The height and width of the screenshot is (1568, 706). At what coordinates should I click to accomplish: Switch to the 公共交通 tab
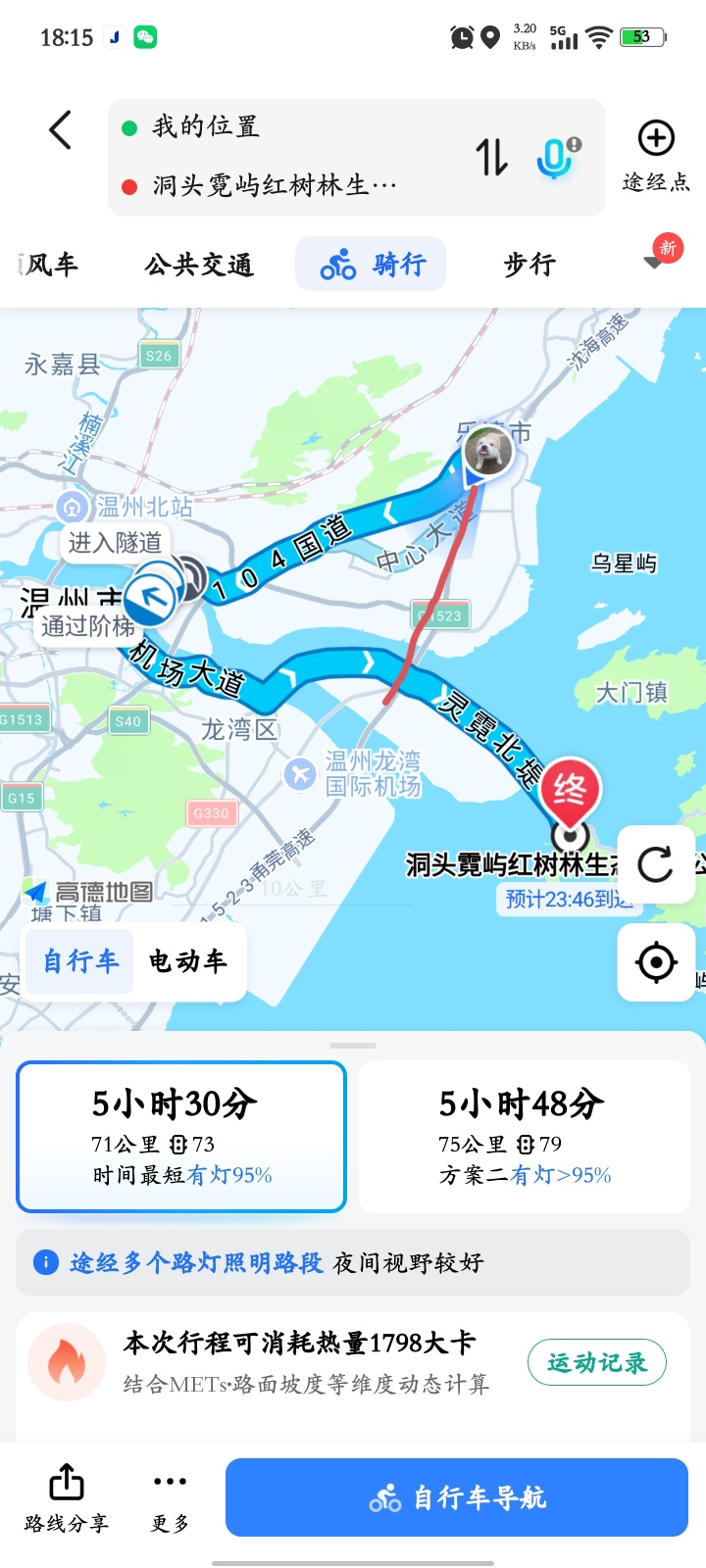199,265
